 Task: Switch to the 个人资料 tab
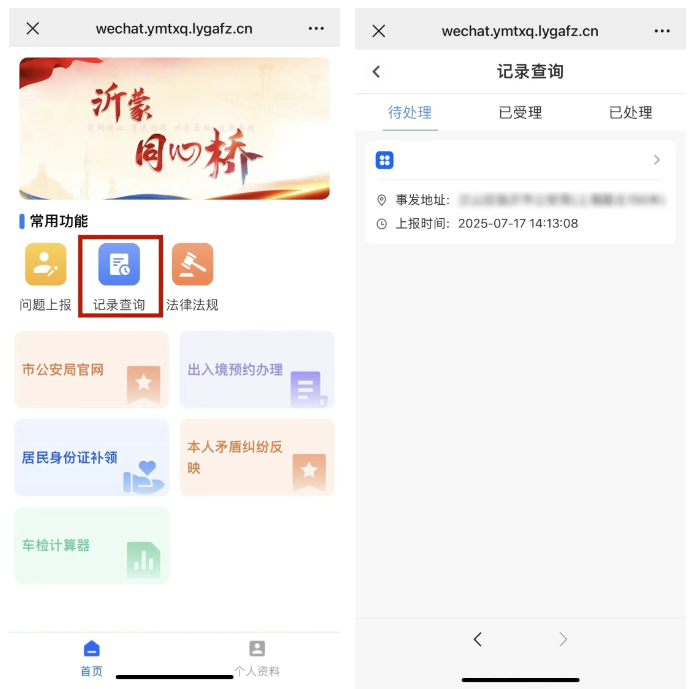point(257,658)
